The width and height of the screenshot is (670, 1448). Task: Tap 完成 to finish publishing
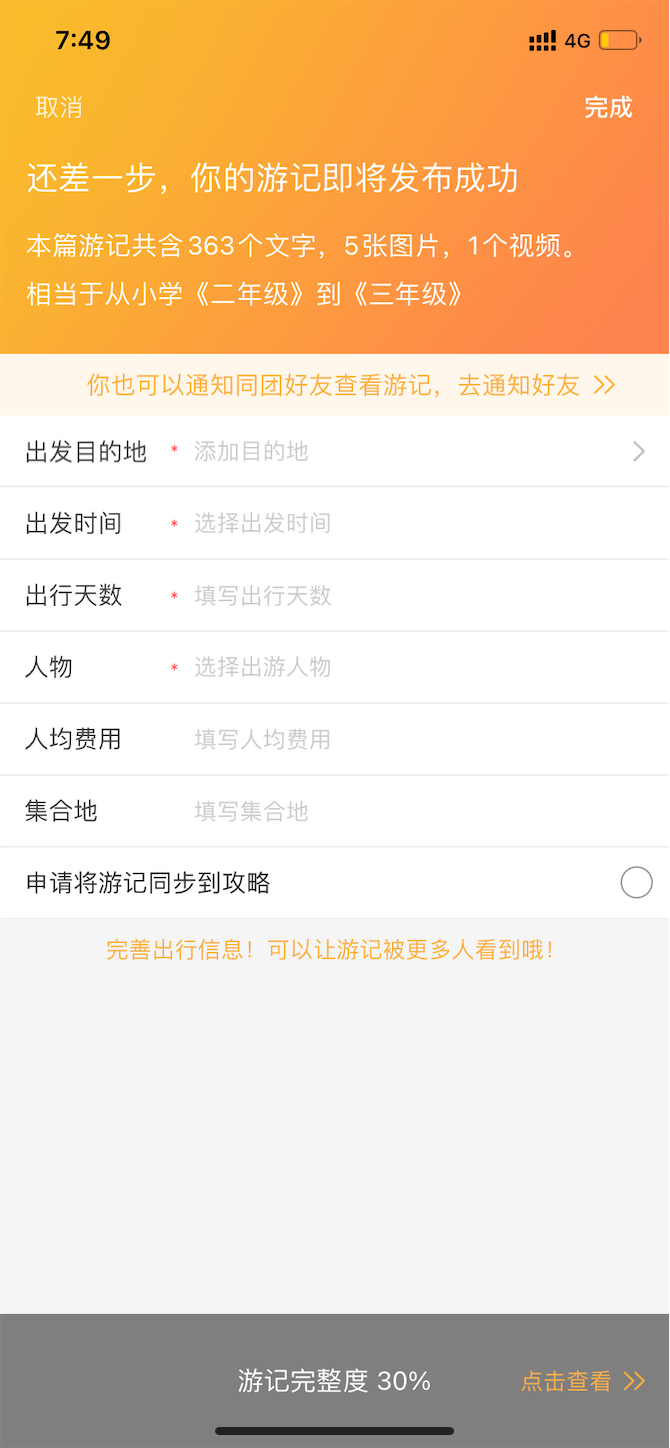point(608,108)
